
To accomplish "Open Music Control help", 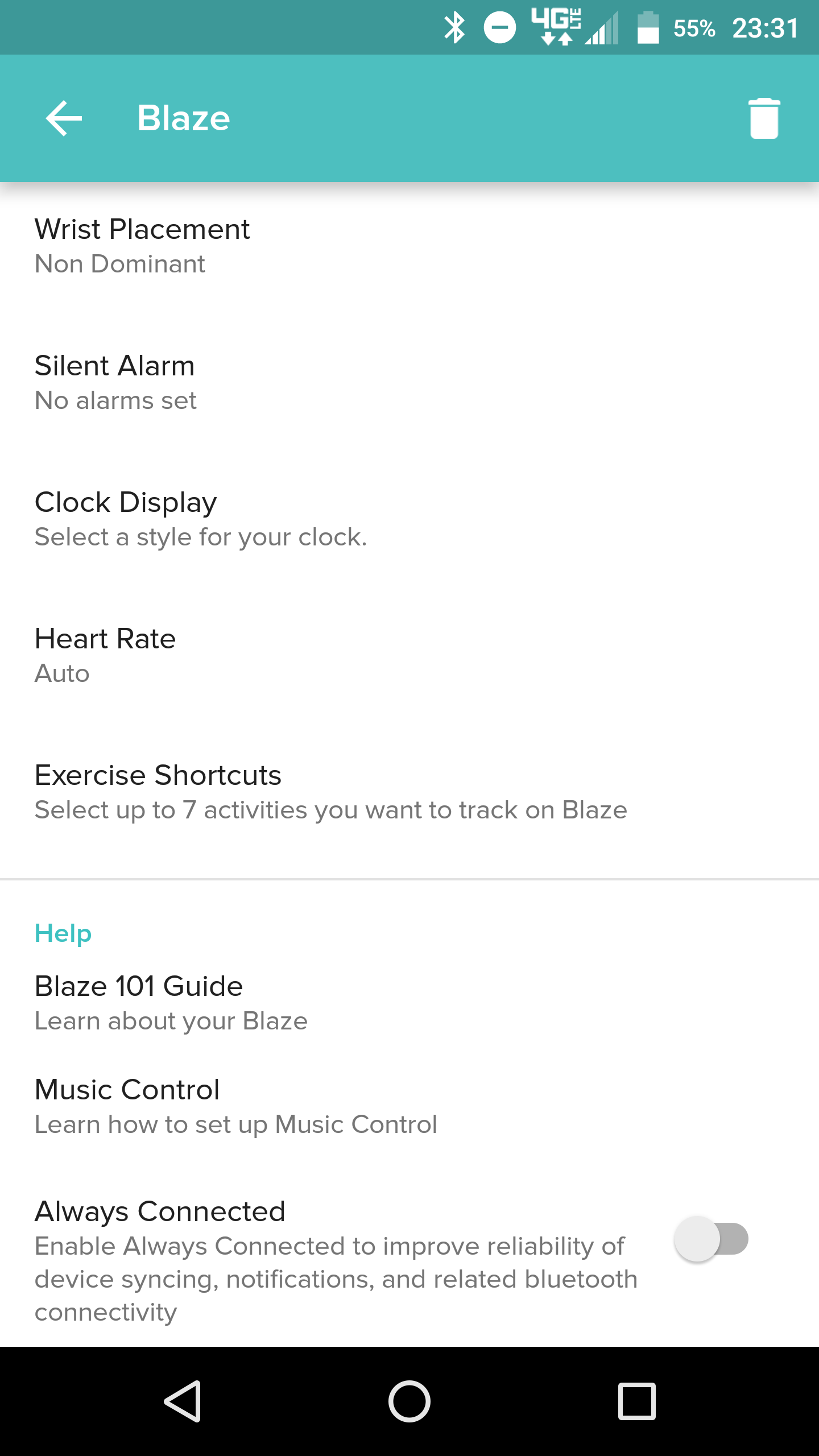I will (x=235, y=1106).
